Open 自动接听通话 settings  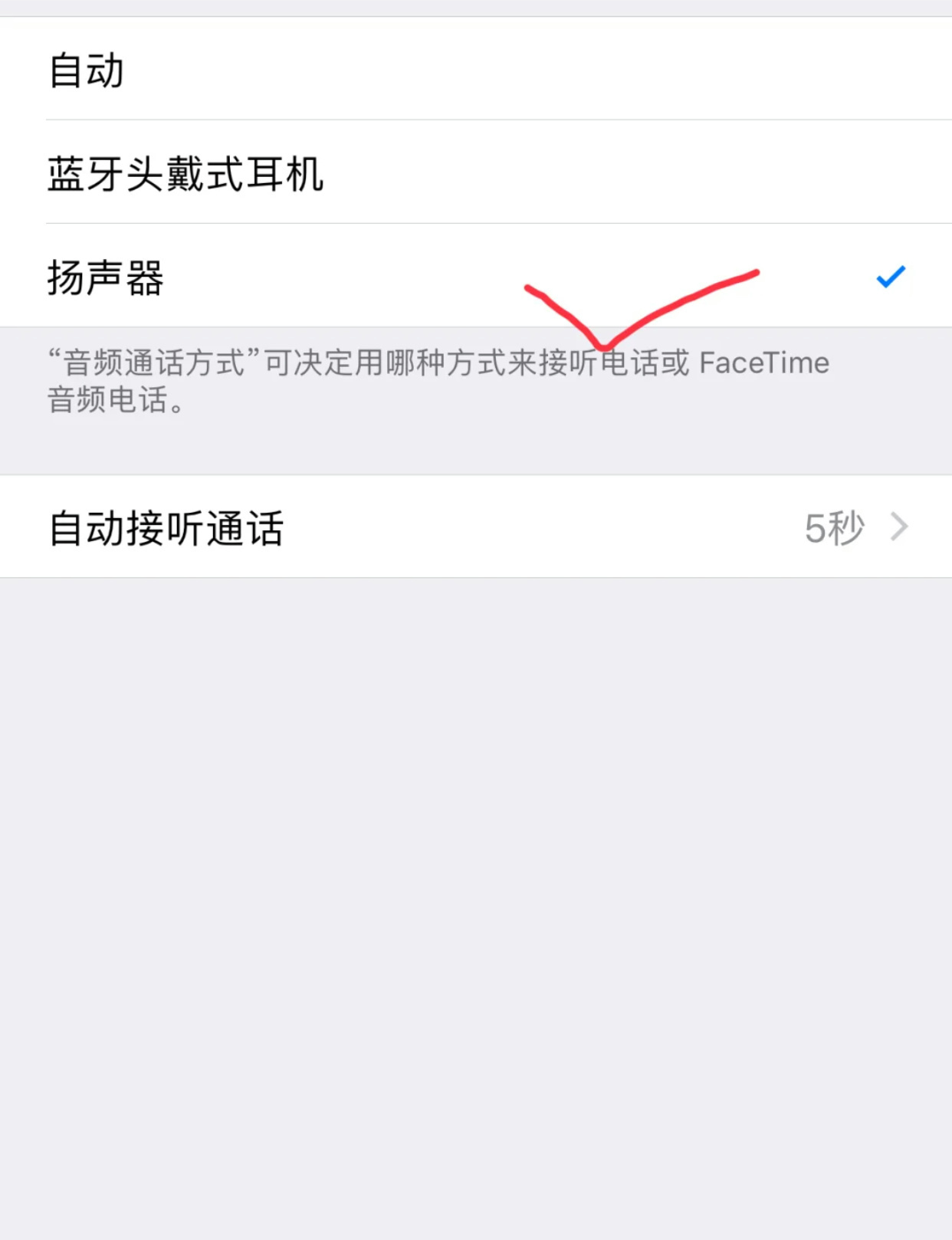coord(475,527)
